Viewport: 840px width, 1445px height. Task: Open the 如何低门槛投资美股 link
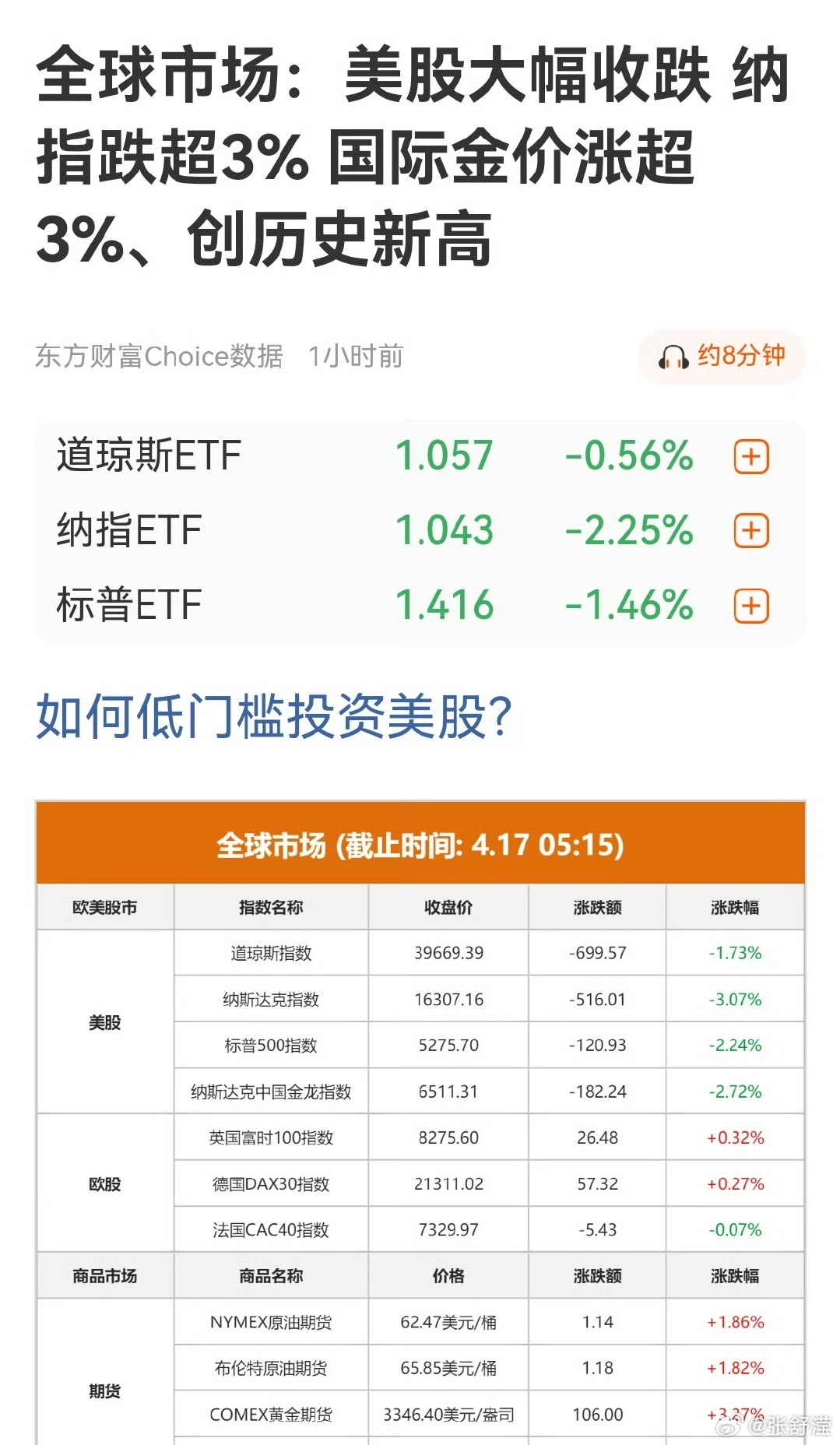274,716
